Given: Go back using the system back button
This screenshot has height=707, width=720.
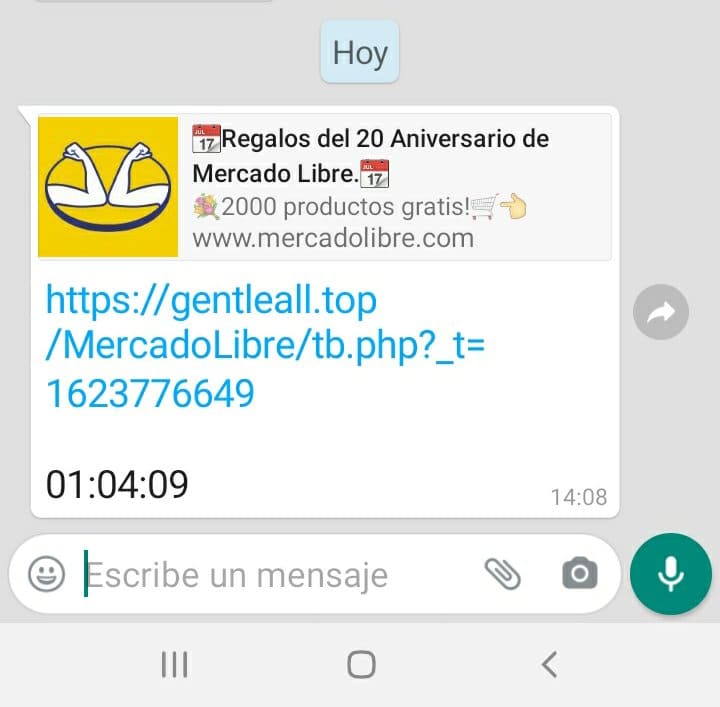Looking at the screenshot, I should click(548, 663).
